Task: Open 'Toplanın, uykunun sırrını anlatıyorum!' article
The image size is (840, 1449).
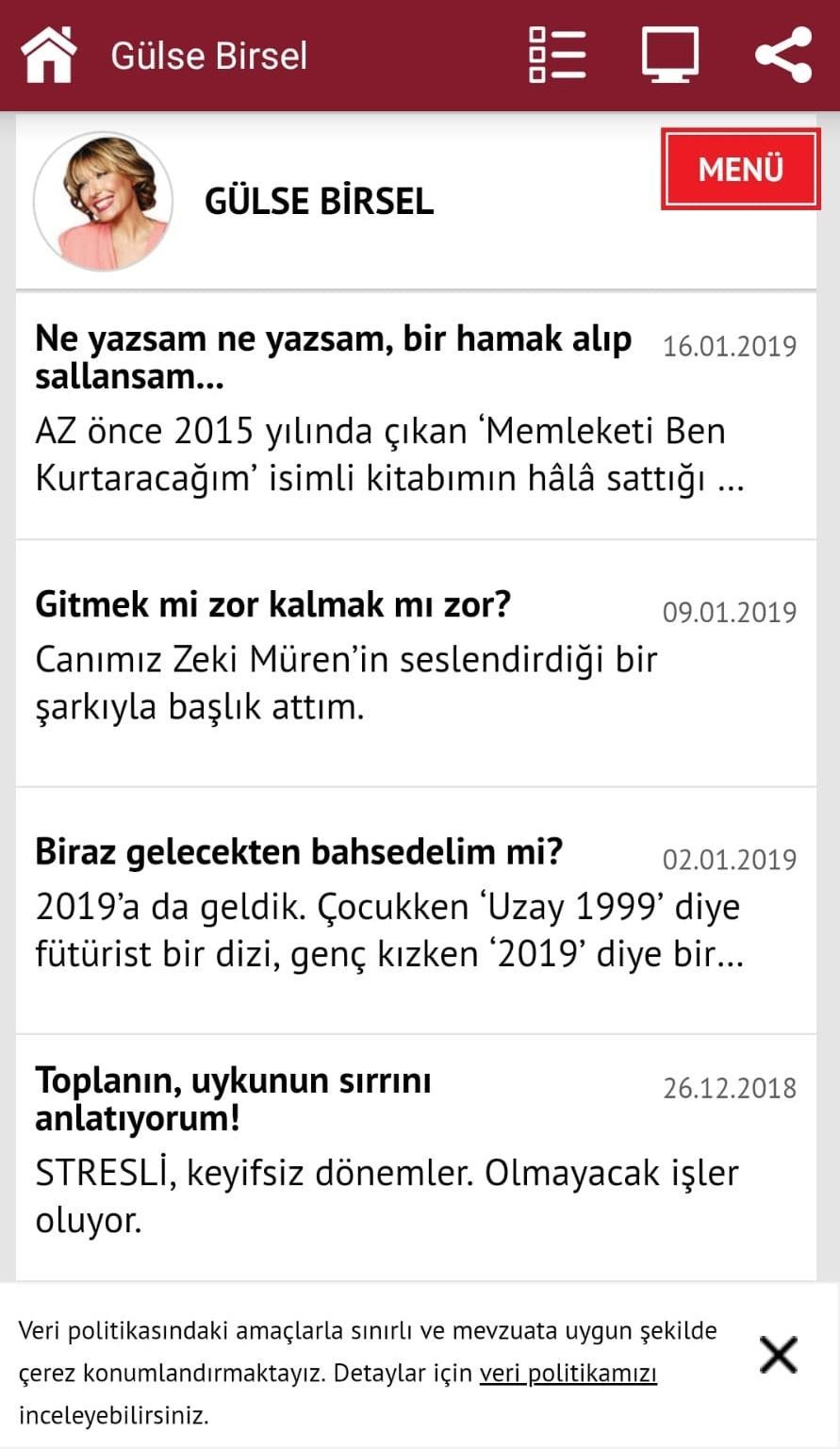Action: pos(416,1158)
